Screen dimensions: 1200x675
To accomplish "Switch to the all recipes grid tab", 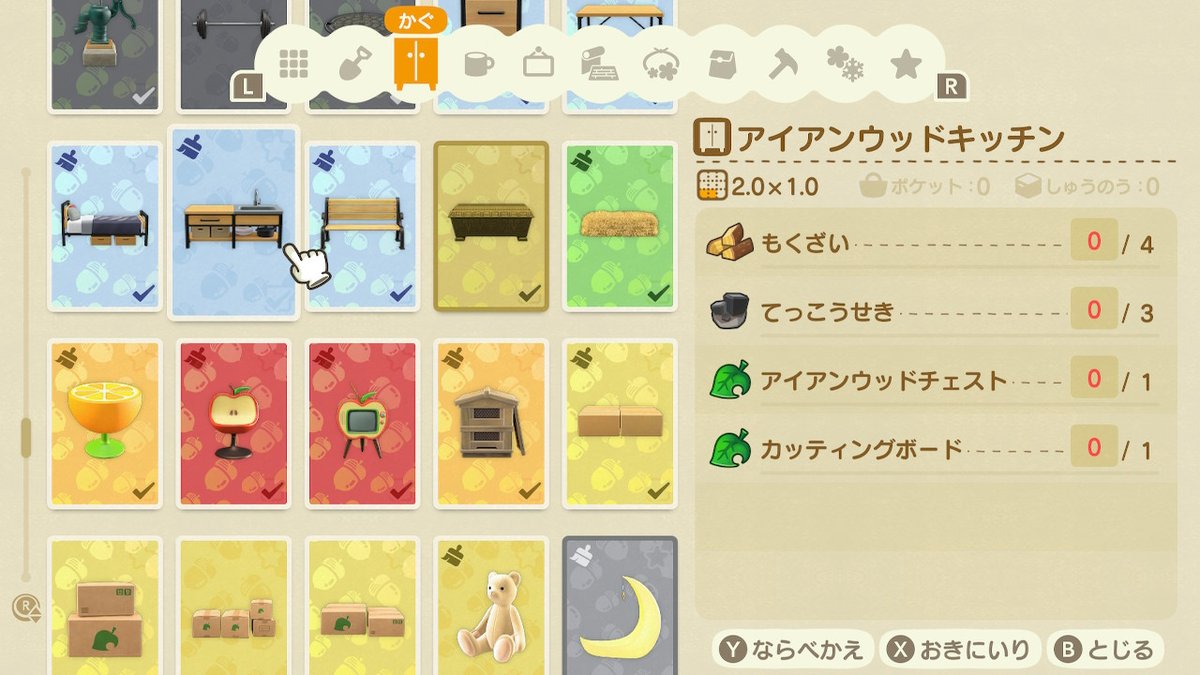I will [x=293, y=65].
